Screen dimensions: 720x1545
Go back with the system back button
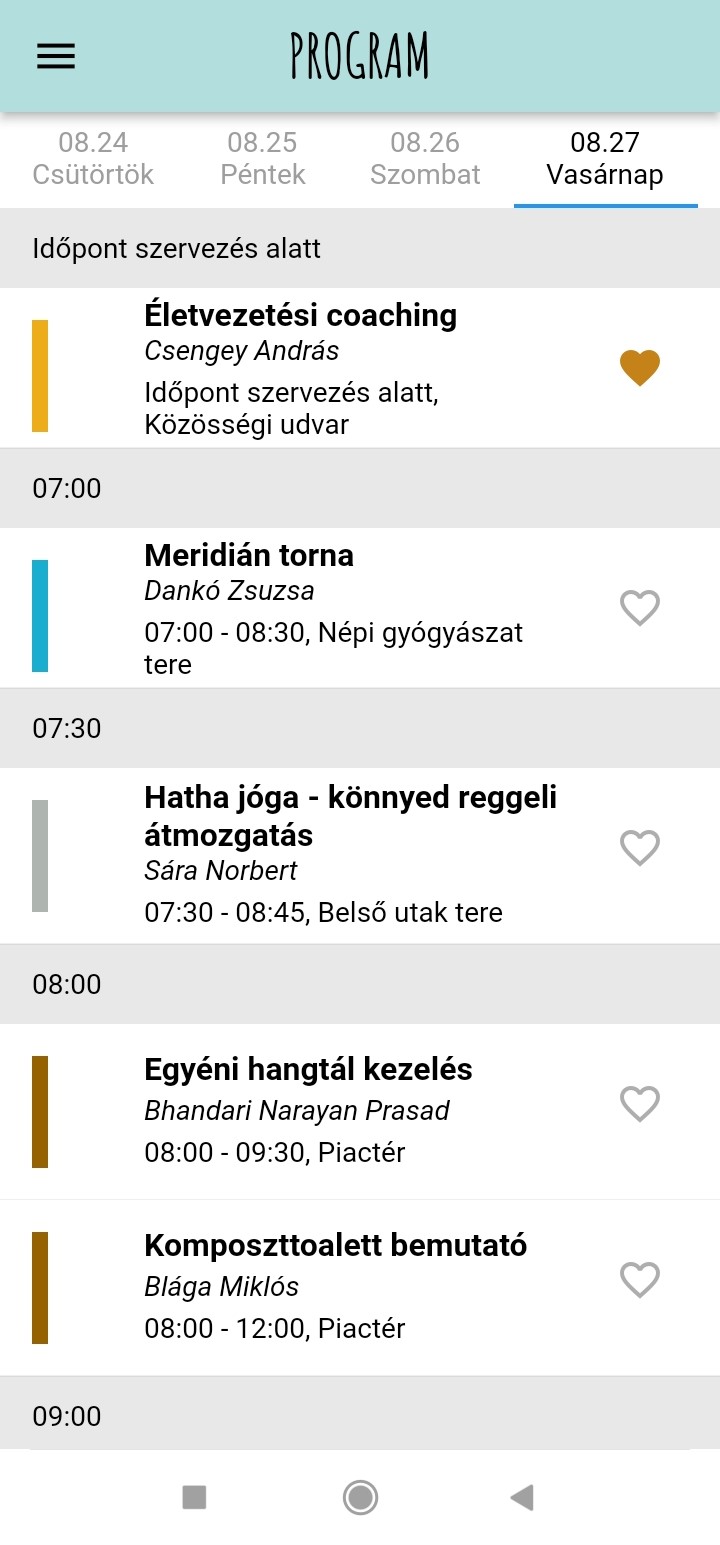coord(522,1497)
